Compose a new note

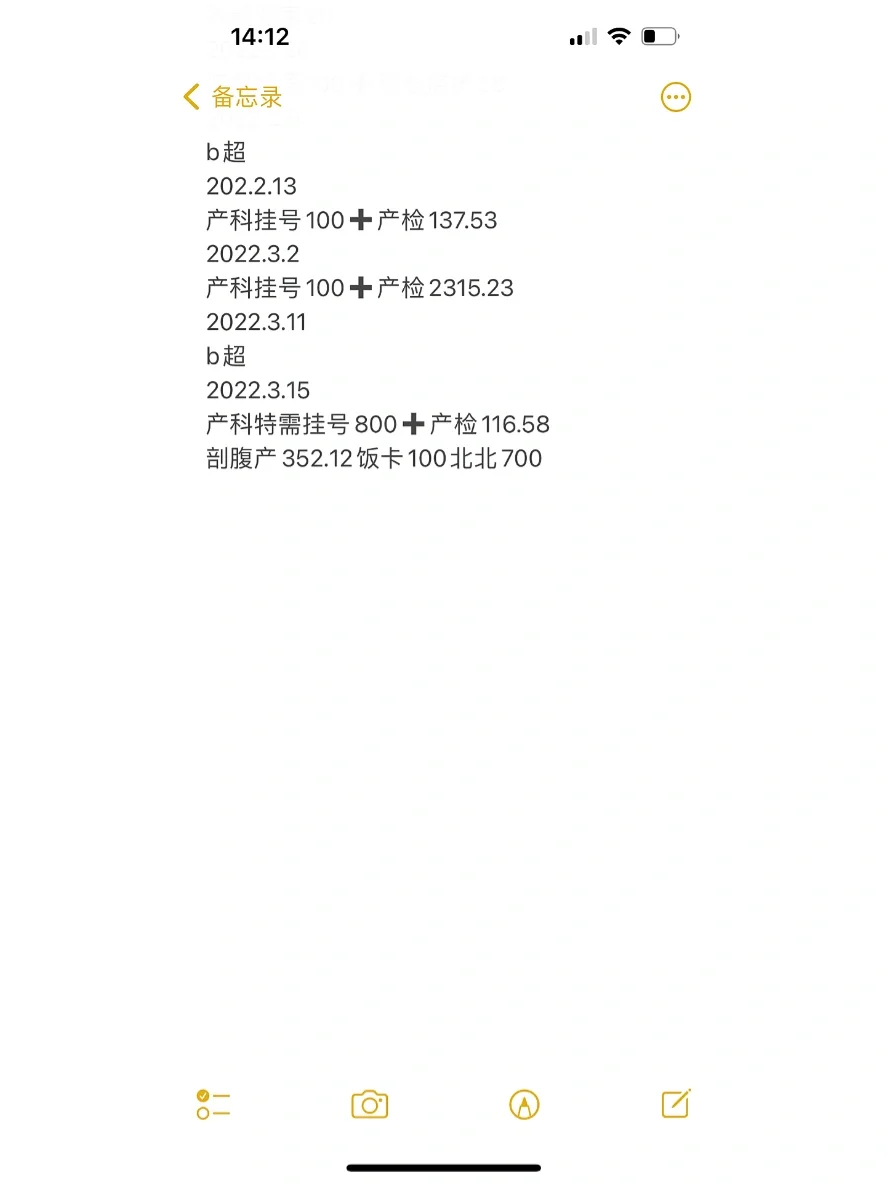point(676,1103)
